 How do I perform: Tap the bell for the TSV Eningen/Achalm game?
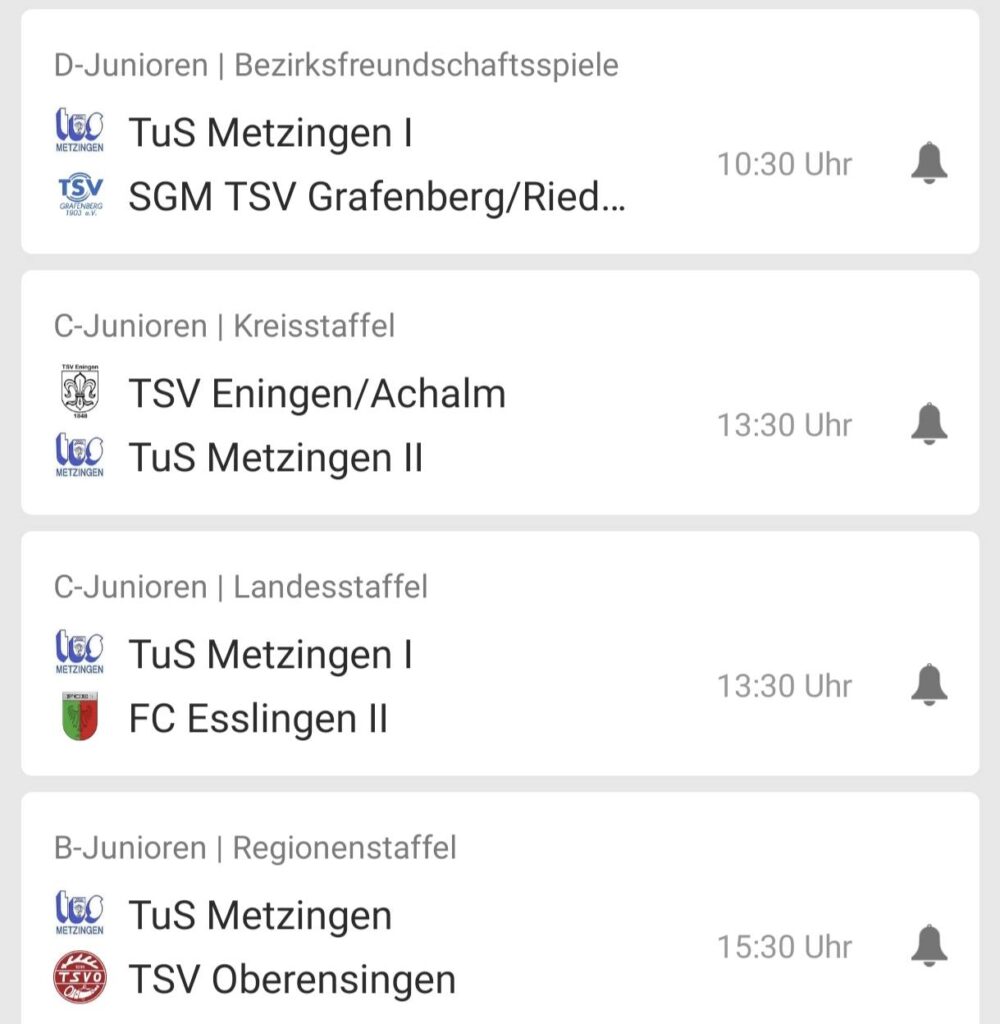929,424
